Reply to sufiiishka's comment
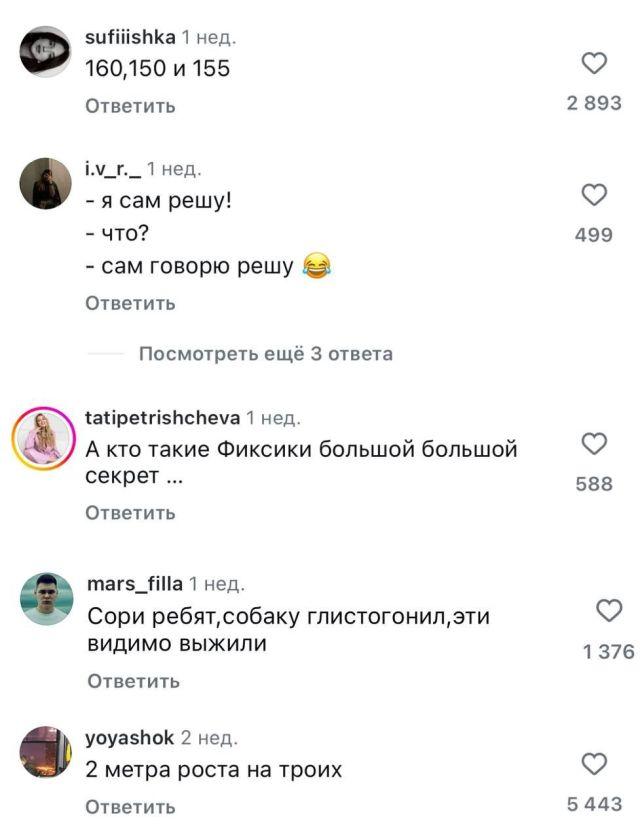 pyautogui.click(x=131, y=106)
